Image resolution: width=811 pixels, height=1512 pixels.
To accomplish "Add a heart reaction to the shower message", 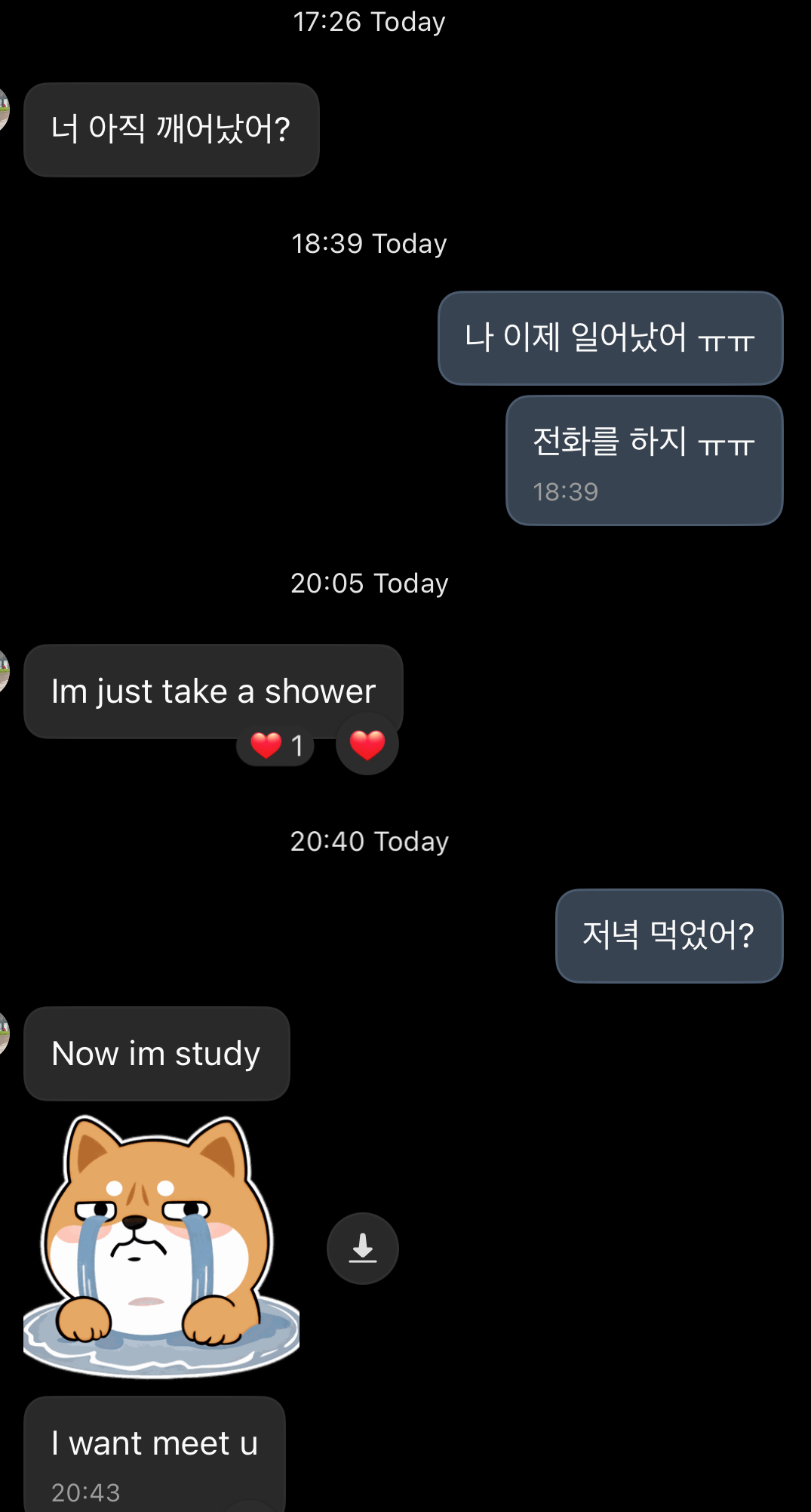I will [367, 745].
